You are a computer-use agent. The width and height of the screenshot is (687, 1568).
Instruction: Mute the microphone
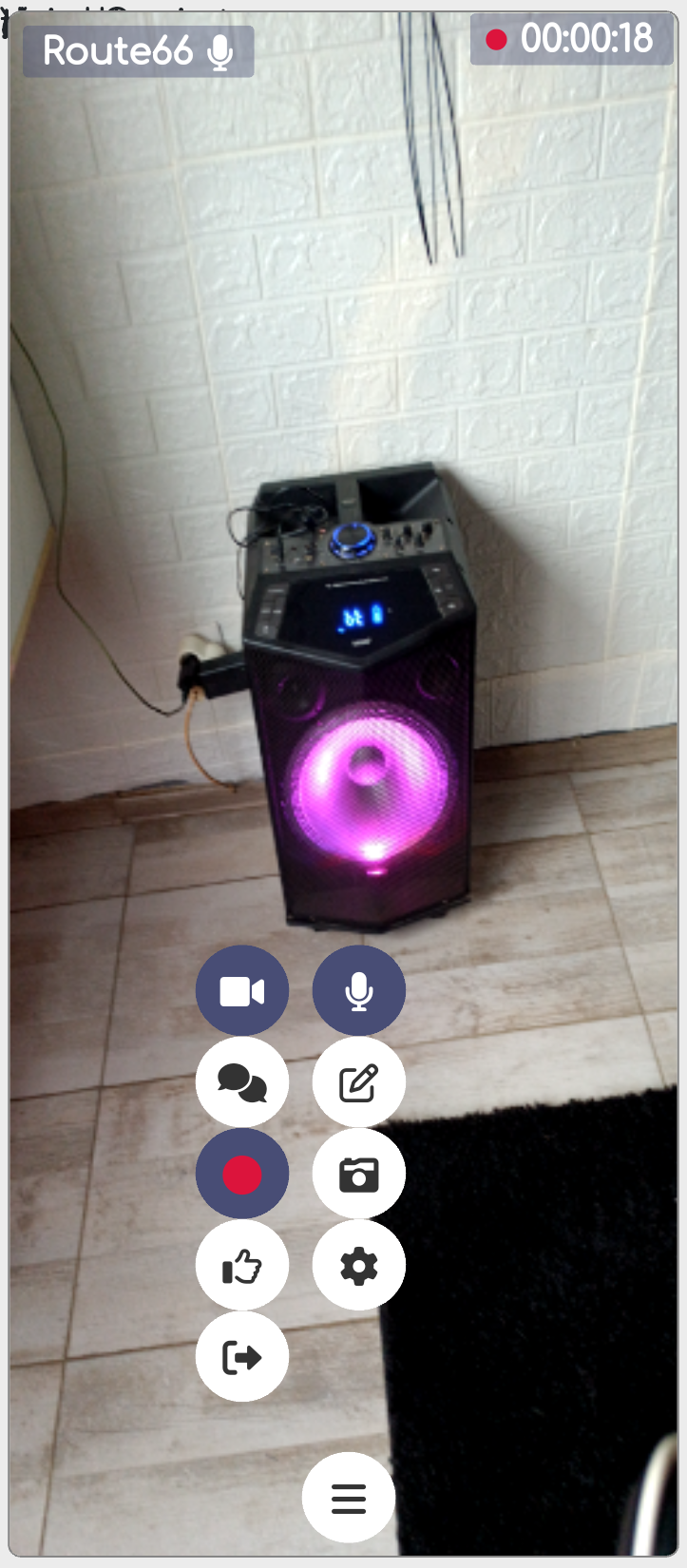tap(358, 991)
